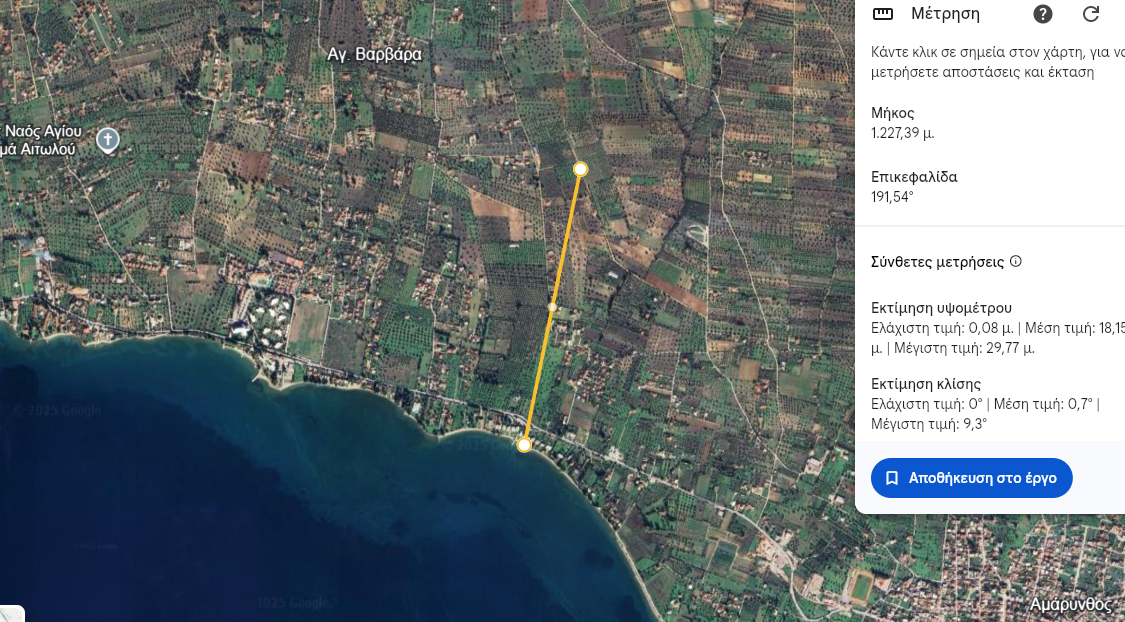This screenshot has width=1125, height=622.
Task: Open the measurement help icon
Action: (1043, 14)
